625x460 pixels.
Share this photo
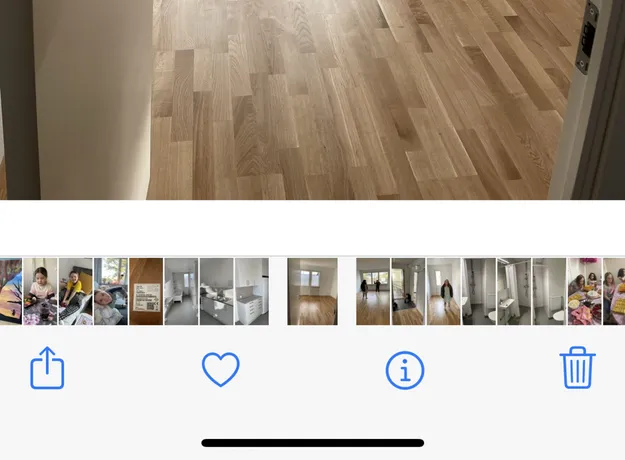click(x=47, y=369)
